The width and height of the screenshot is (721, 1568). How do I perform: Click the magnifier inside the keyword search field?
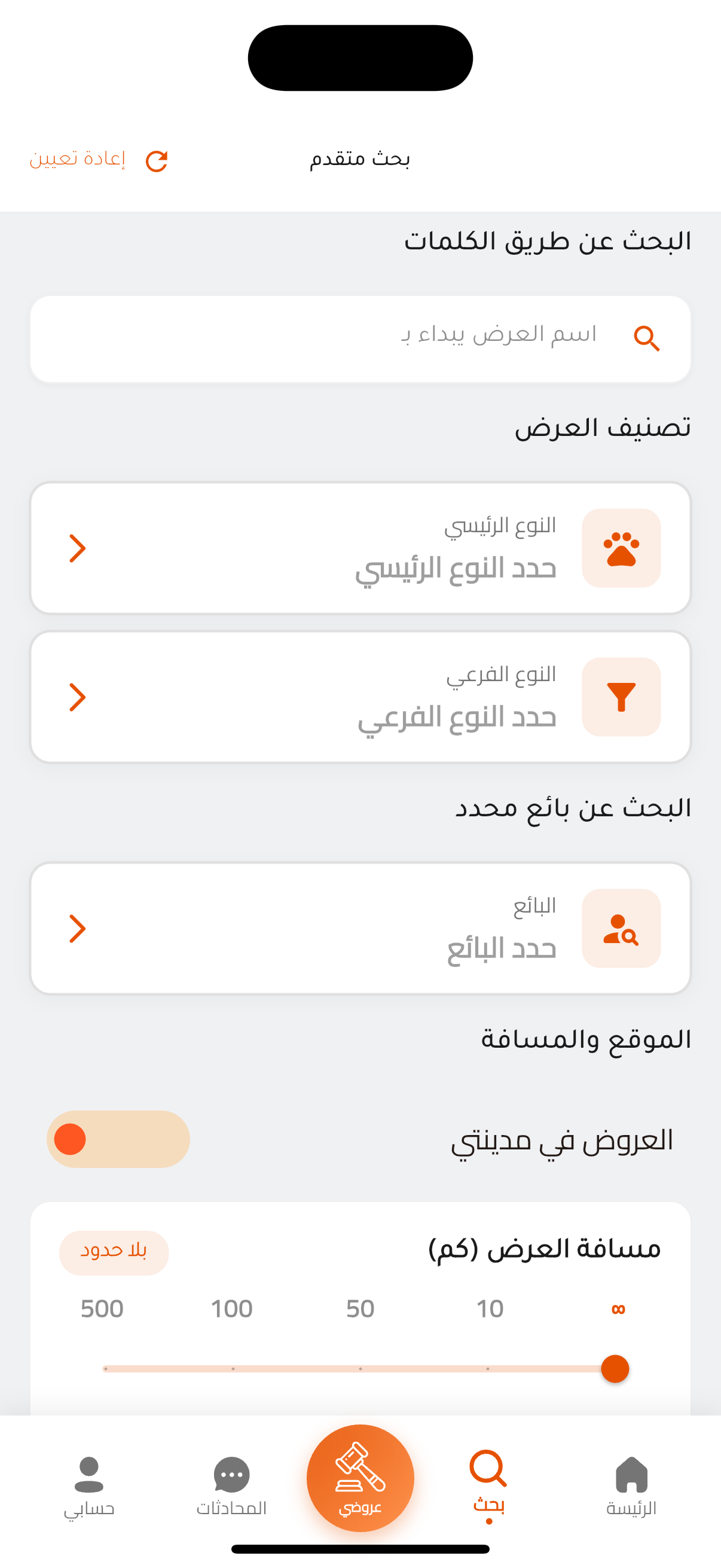coord(648,339)
